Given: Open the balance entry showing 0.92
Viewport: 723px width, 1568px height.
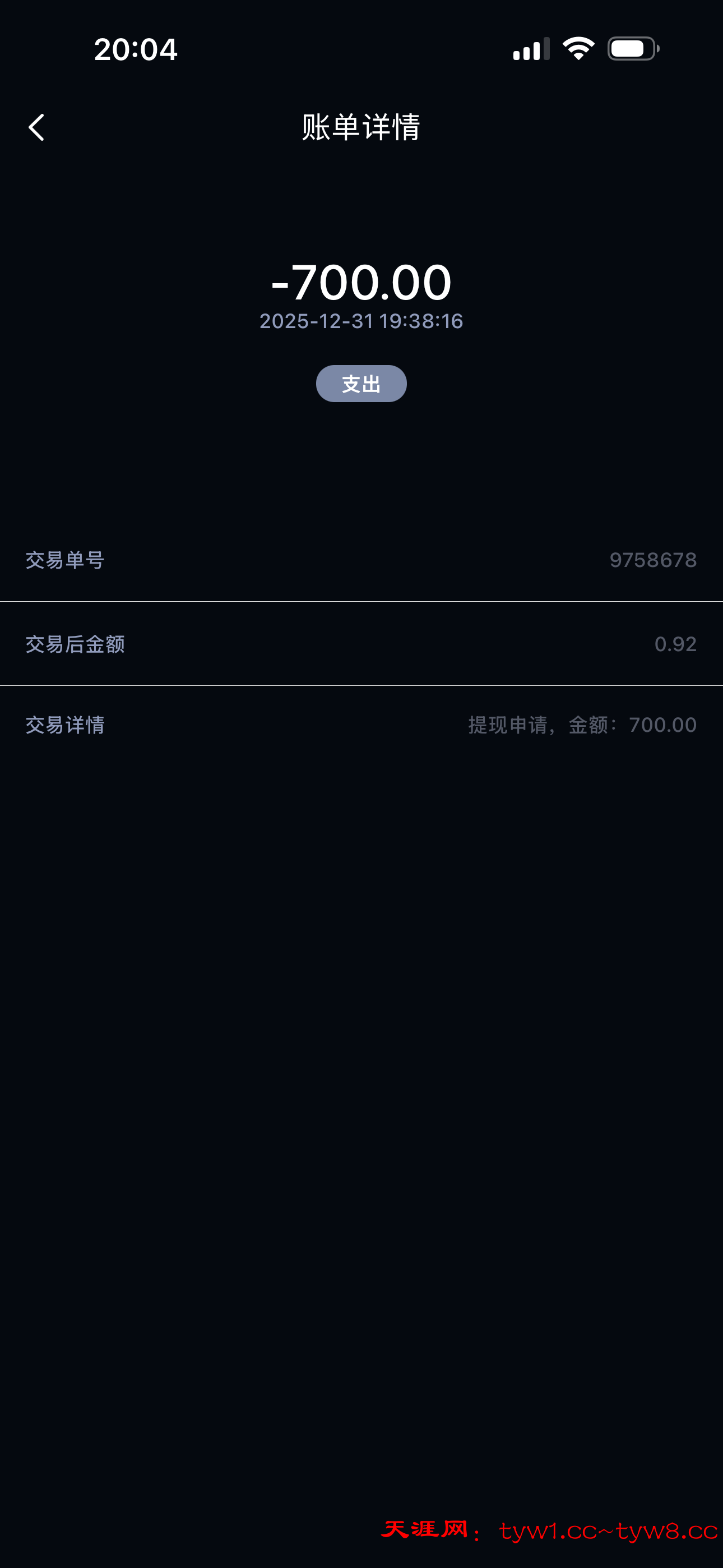Looking at the screenshot, I should tap(675, 644).
